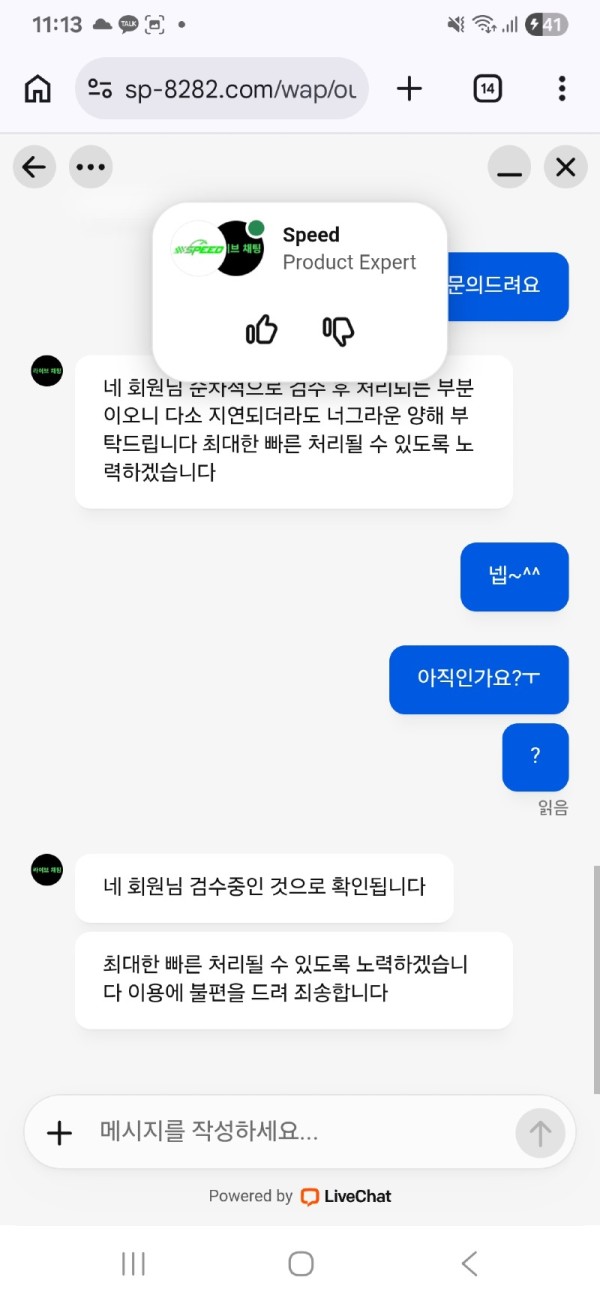The image size is (600, 1301).
Task: Open recent apps from the navigation bar
Action: click(133, 1264)
